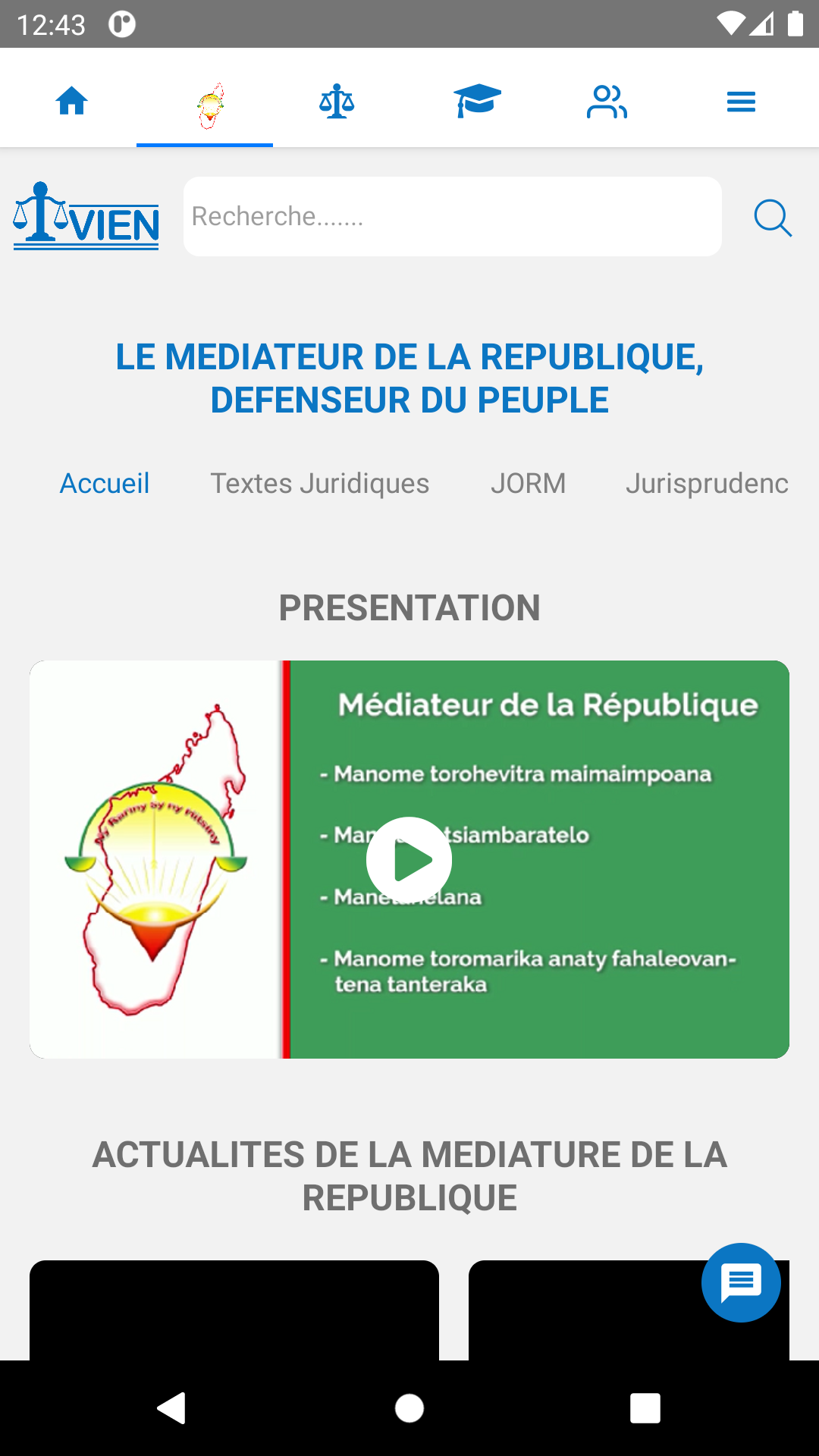Select the Accueil tab
819x1456 pixels.
tap(105, 483)
